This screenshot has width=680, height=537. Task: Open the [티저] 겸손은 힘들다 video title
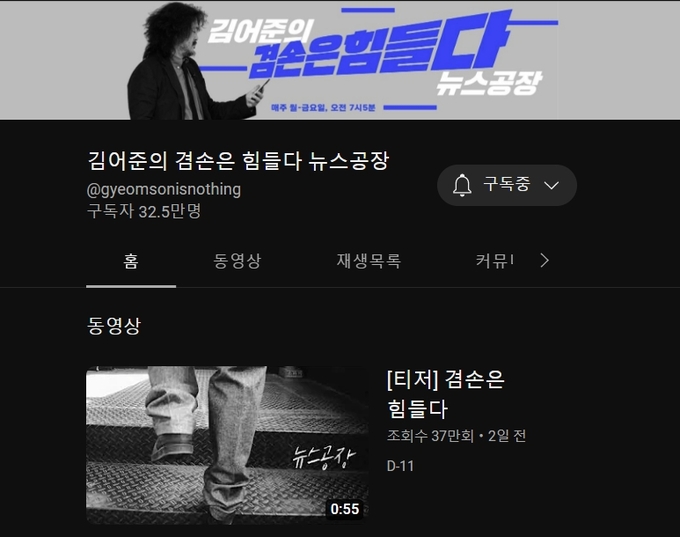[445, 394]
